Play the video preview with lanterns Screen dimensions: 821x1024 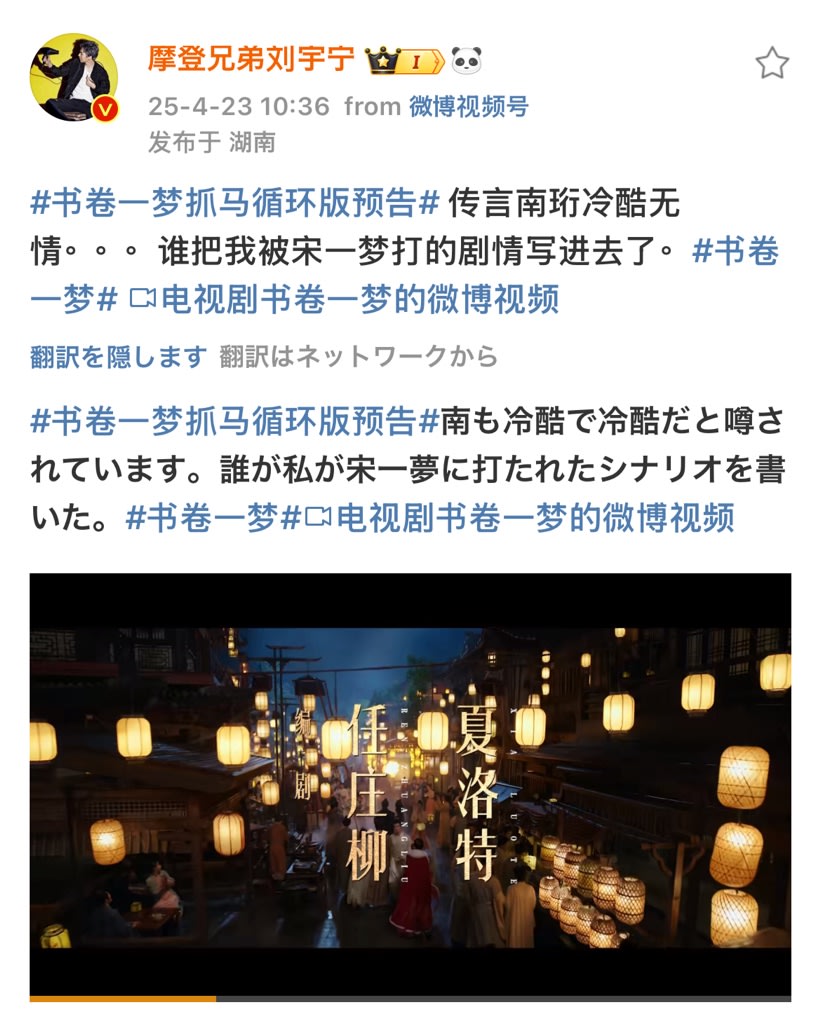tap(410, 785)
